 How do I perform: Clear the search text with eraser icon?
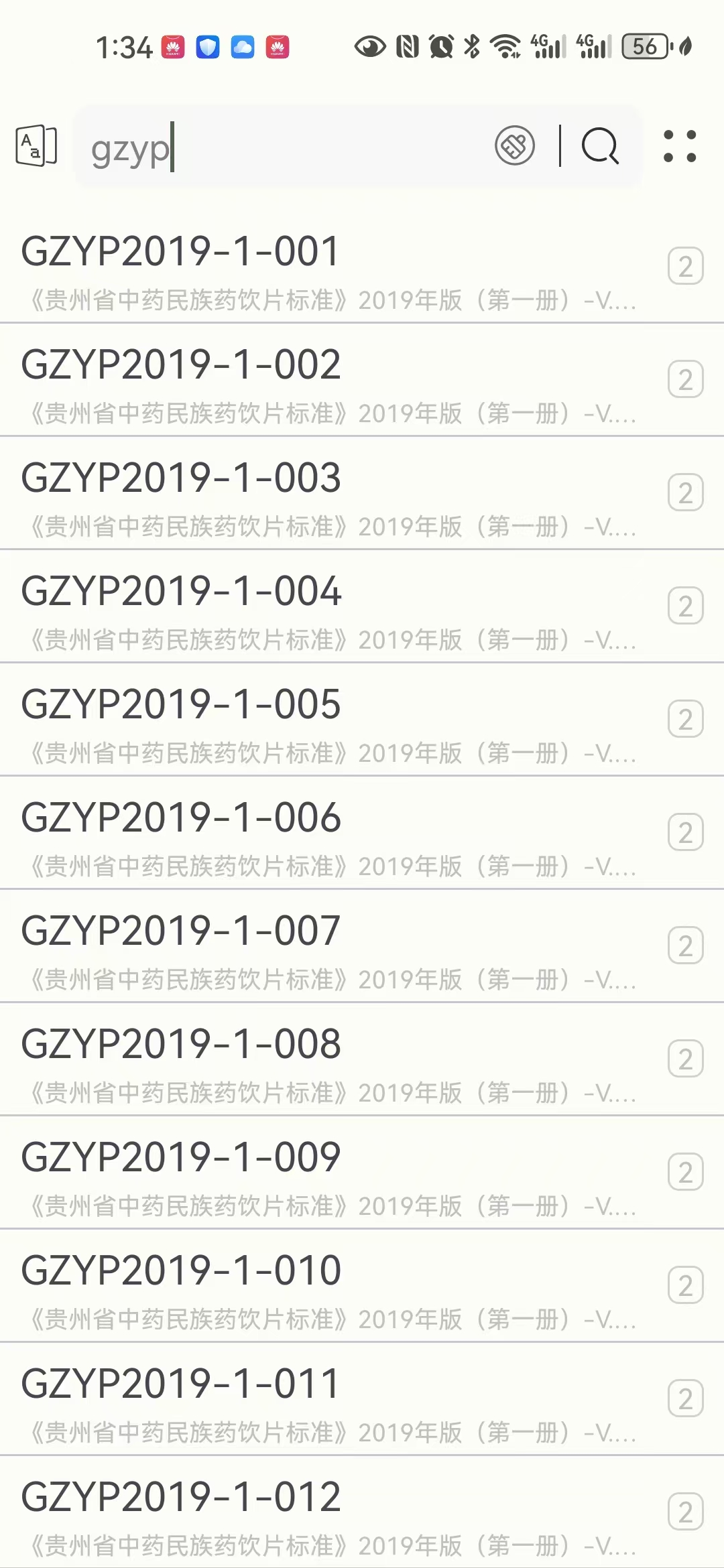(x=515, y=145)
